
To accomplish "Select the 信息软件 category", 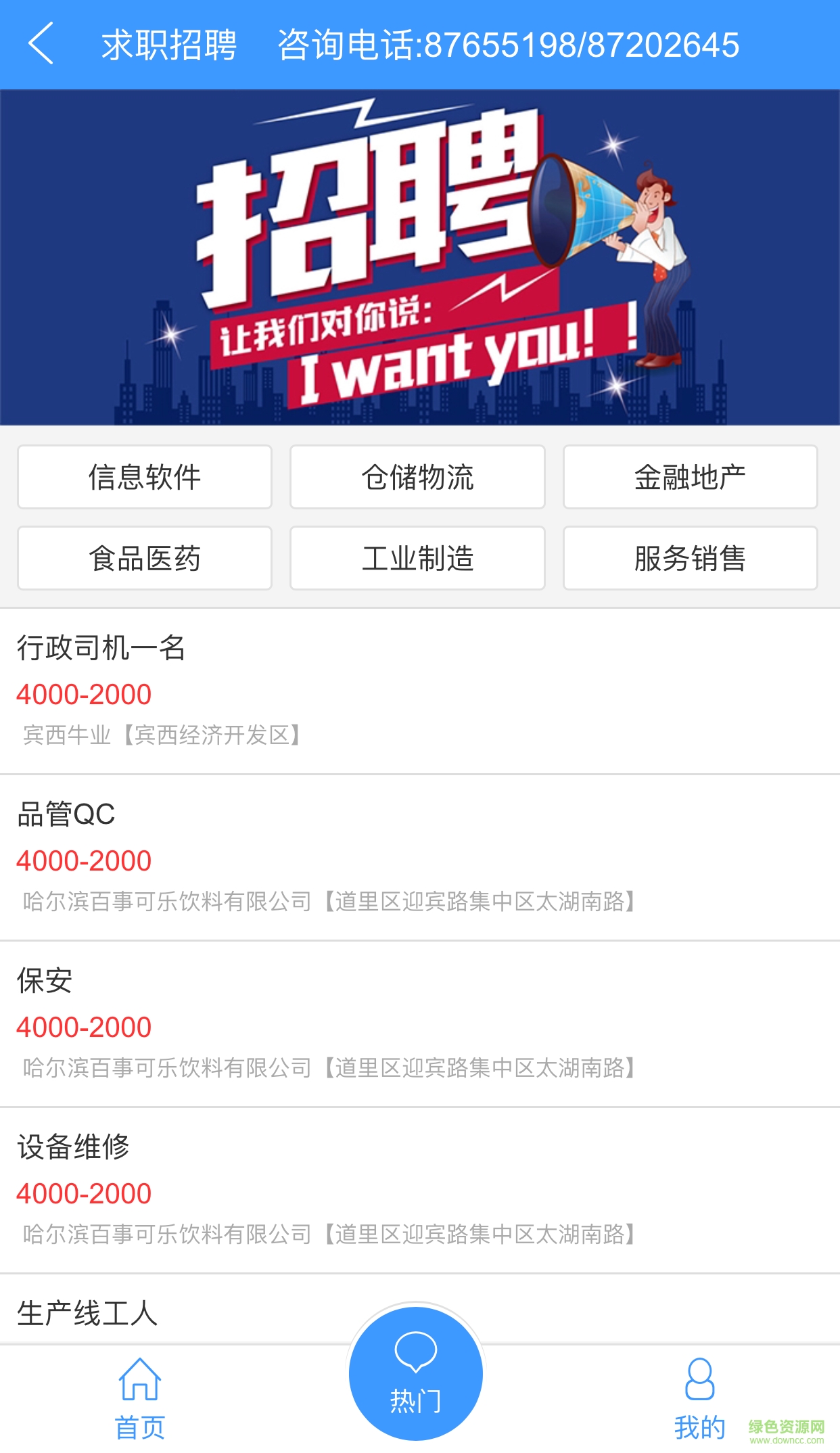I will coord(145,477).
